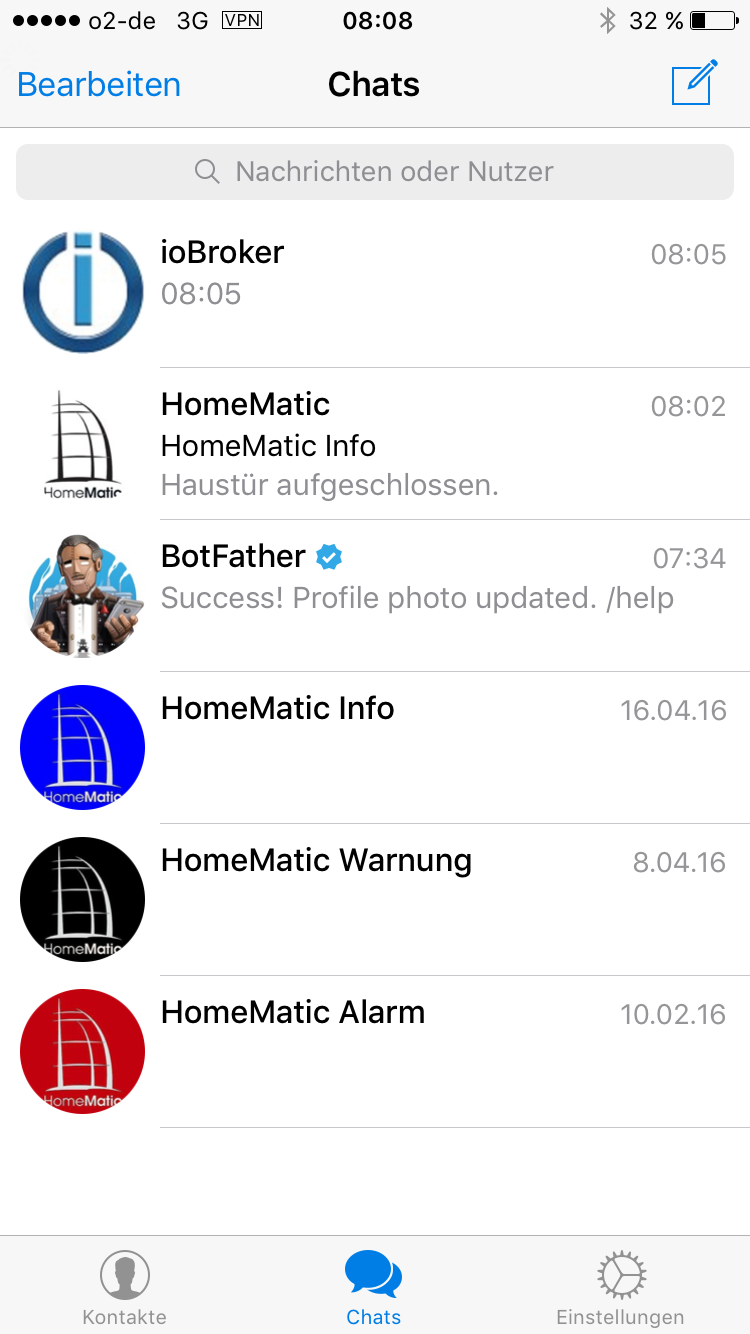Focus the Nachrichten oder Nutzer search field
The height and width of the screenshot is (1334, 750).
pyautogui.click(x=375, y=172)
